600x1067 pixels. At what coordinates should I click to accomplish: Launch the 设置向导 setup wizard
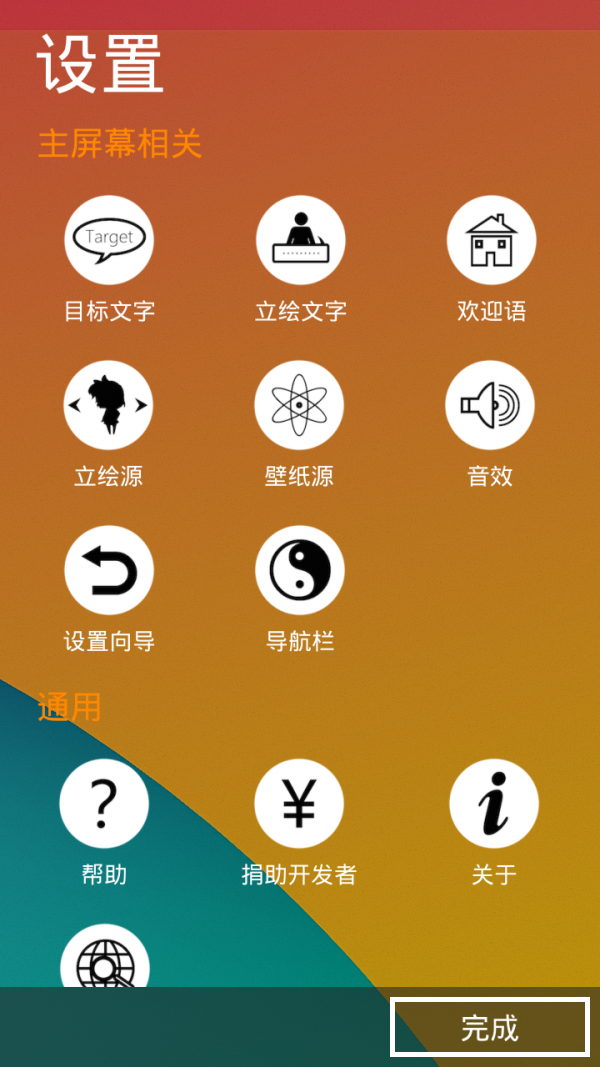pyautogui.click(x=109, y=570)
